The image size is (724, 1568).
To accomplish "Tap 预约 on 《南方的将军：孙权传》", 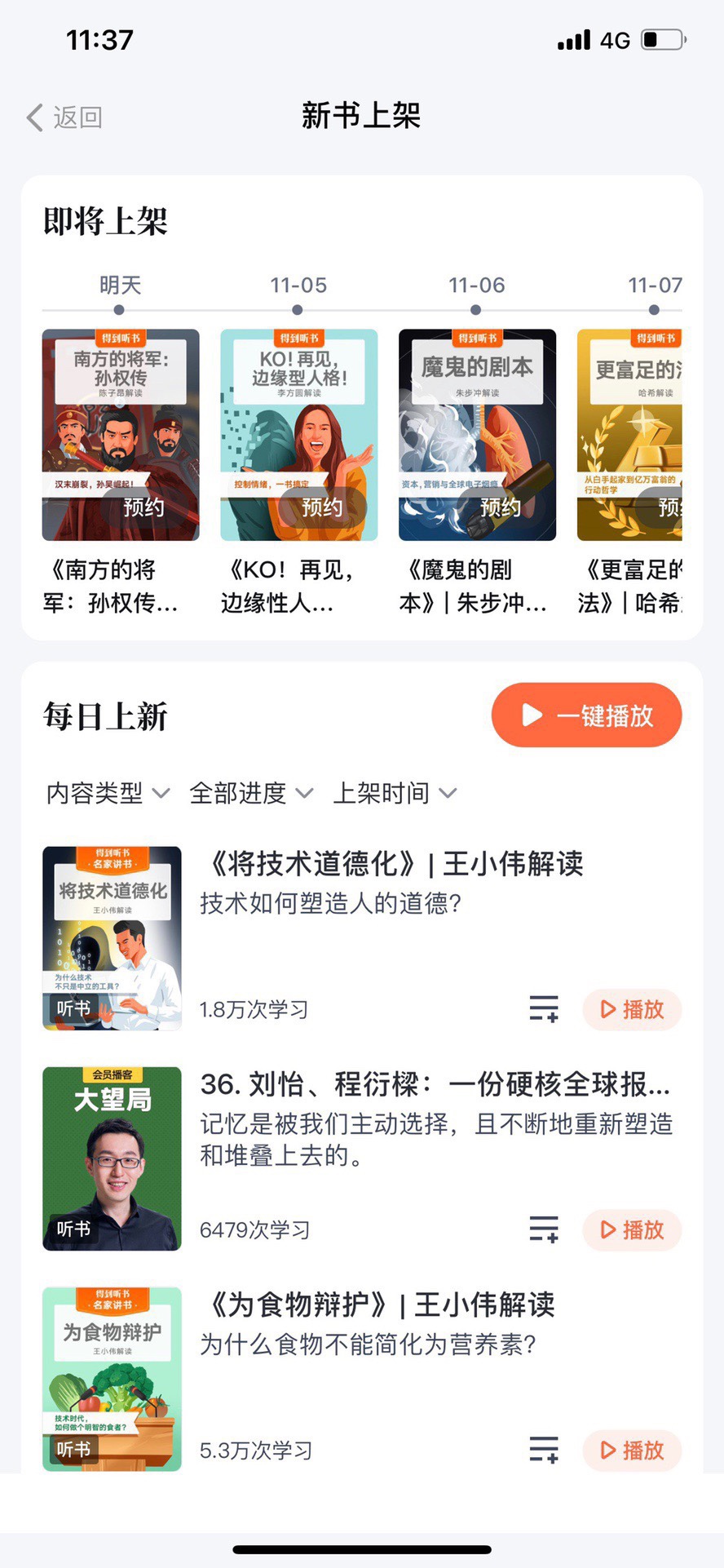I will (143, 507).
